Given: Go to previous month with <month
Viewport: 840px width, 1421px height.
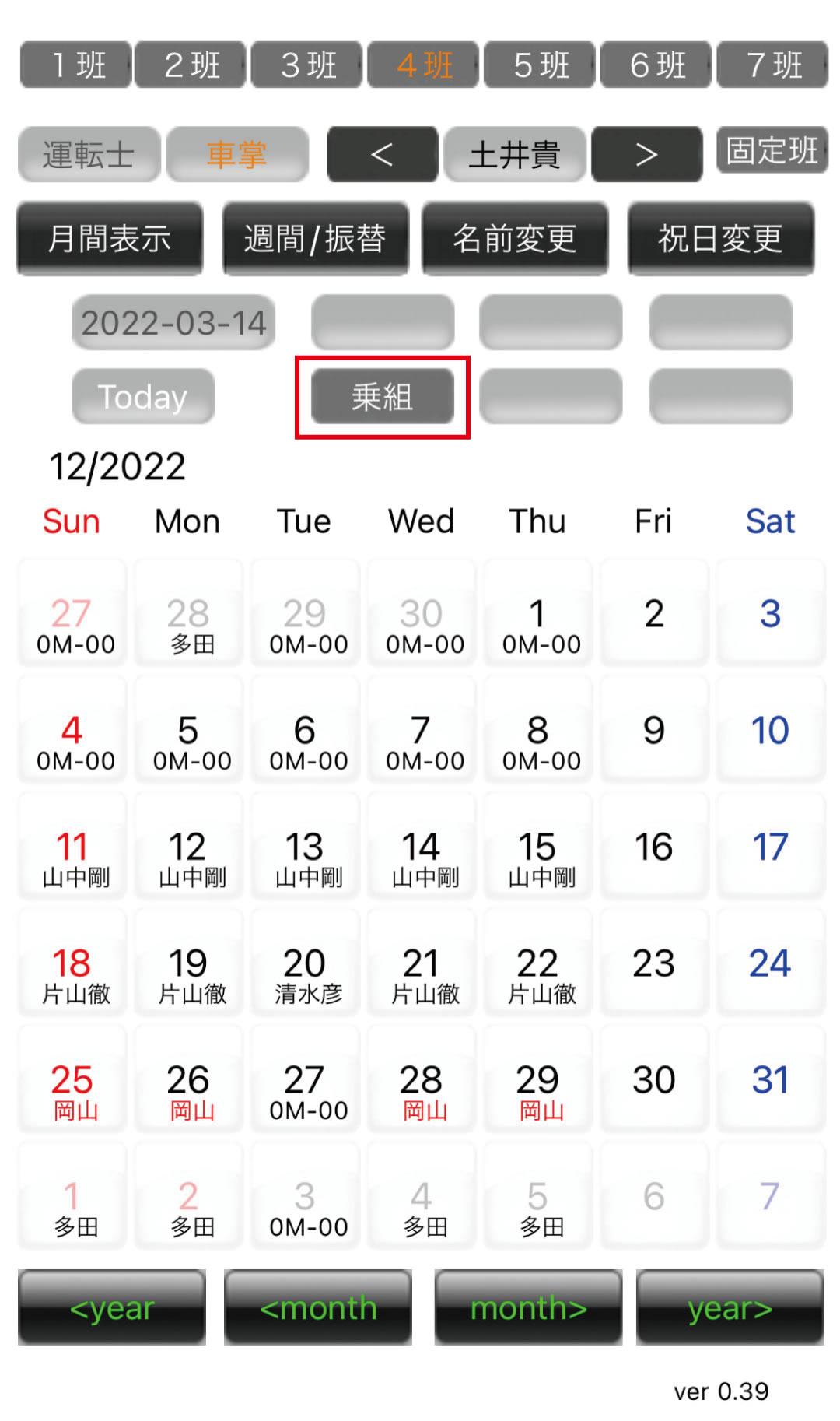Looking at the screenshot, I should point(318,1308).
